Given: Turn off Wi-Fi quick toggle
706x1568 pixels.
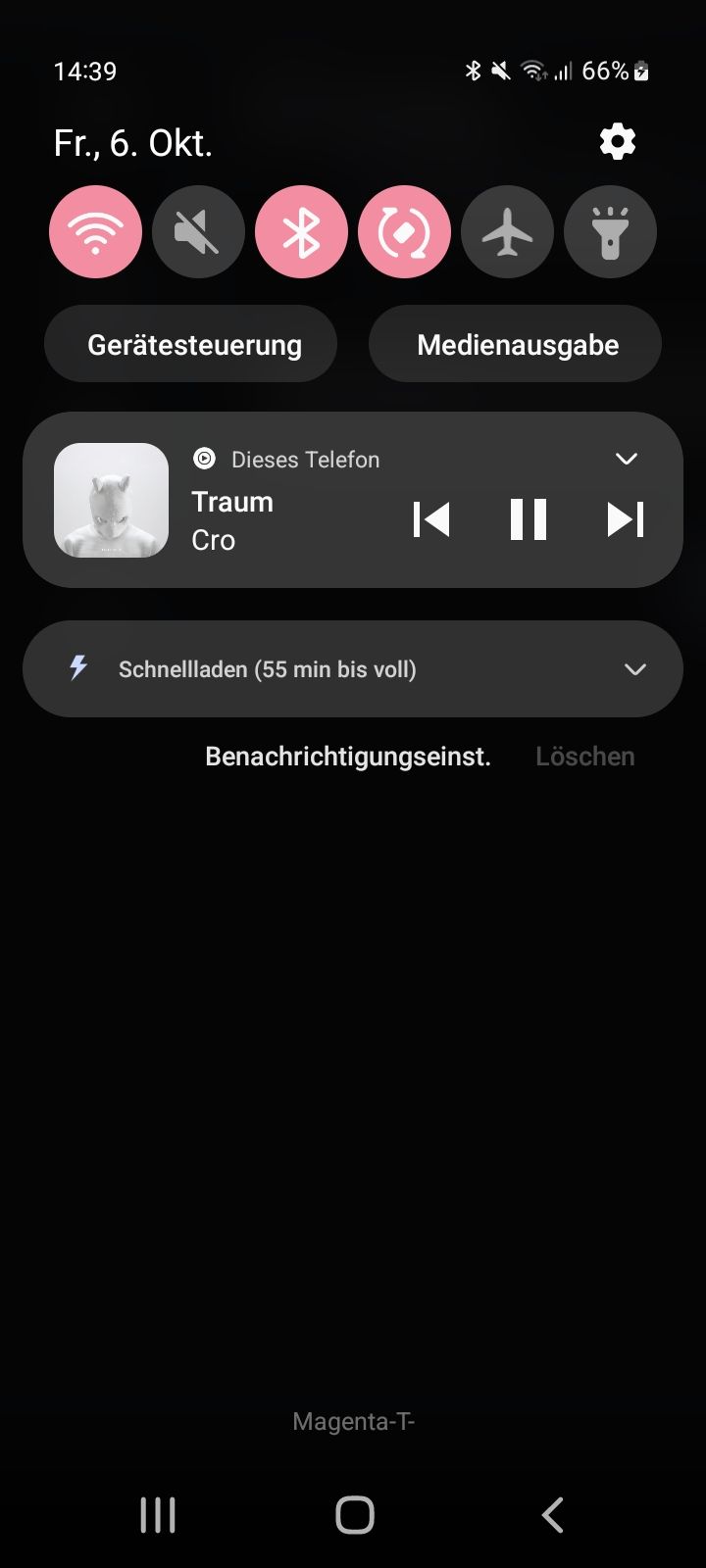Looking at the screenshot, I should tap(95, 233).
